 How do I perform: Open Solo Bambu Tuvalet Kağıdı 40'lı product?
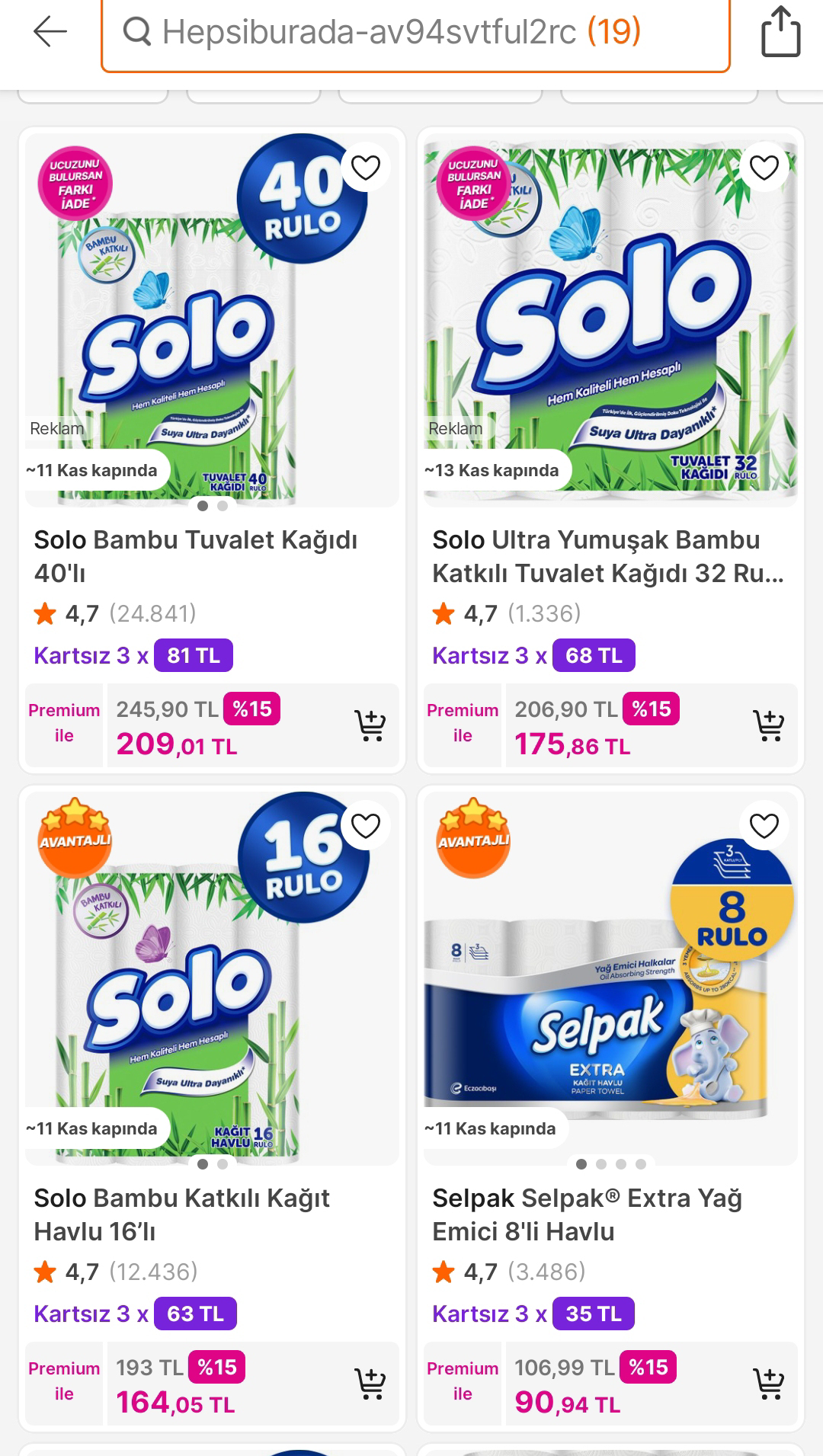pyautogui.click(x=195, y=555)
